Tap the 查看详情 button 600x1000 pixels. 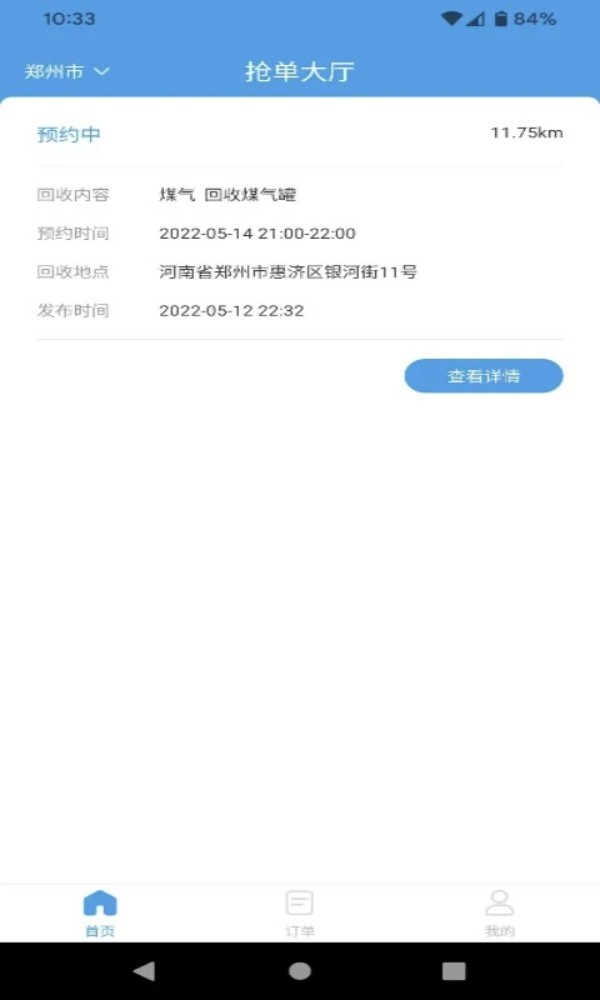[x=483, y=376]
